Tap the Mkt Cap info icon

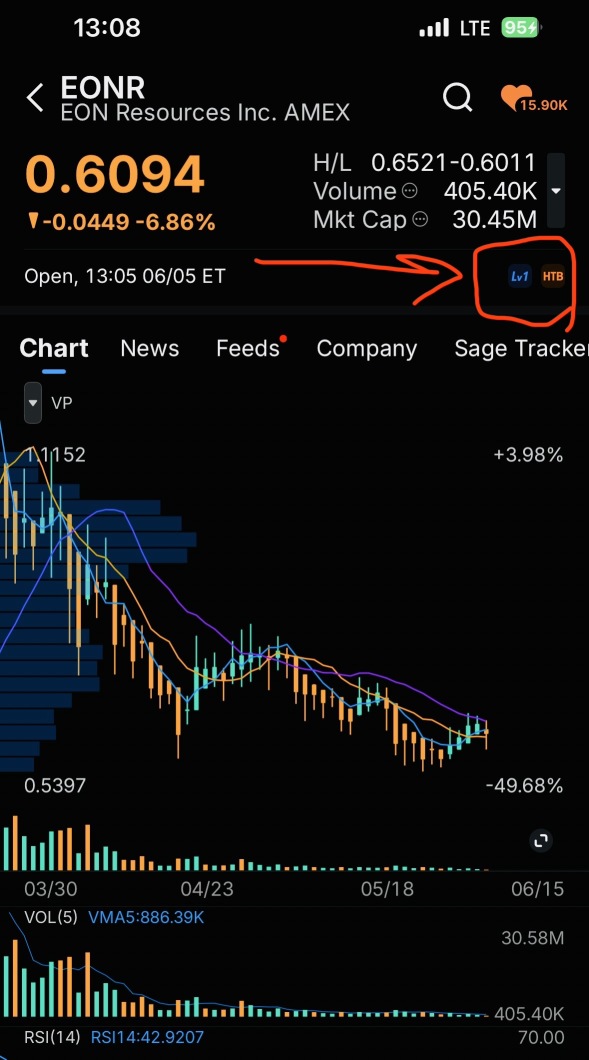coord(420,219)
